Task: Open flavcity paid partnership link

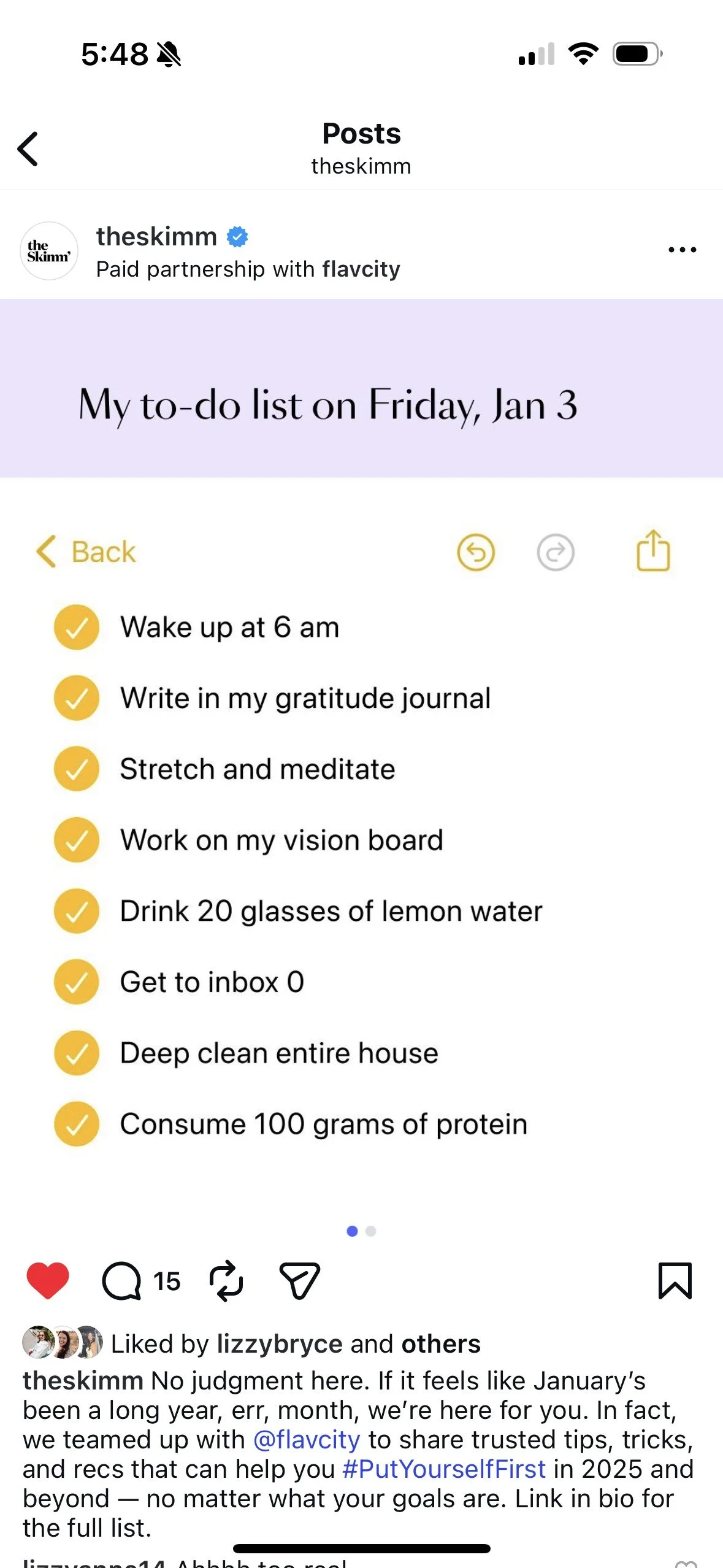Action: coord(361,269)
